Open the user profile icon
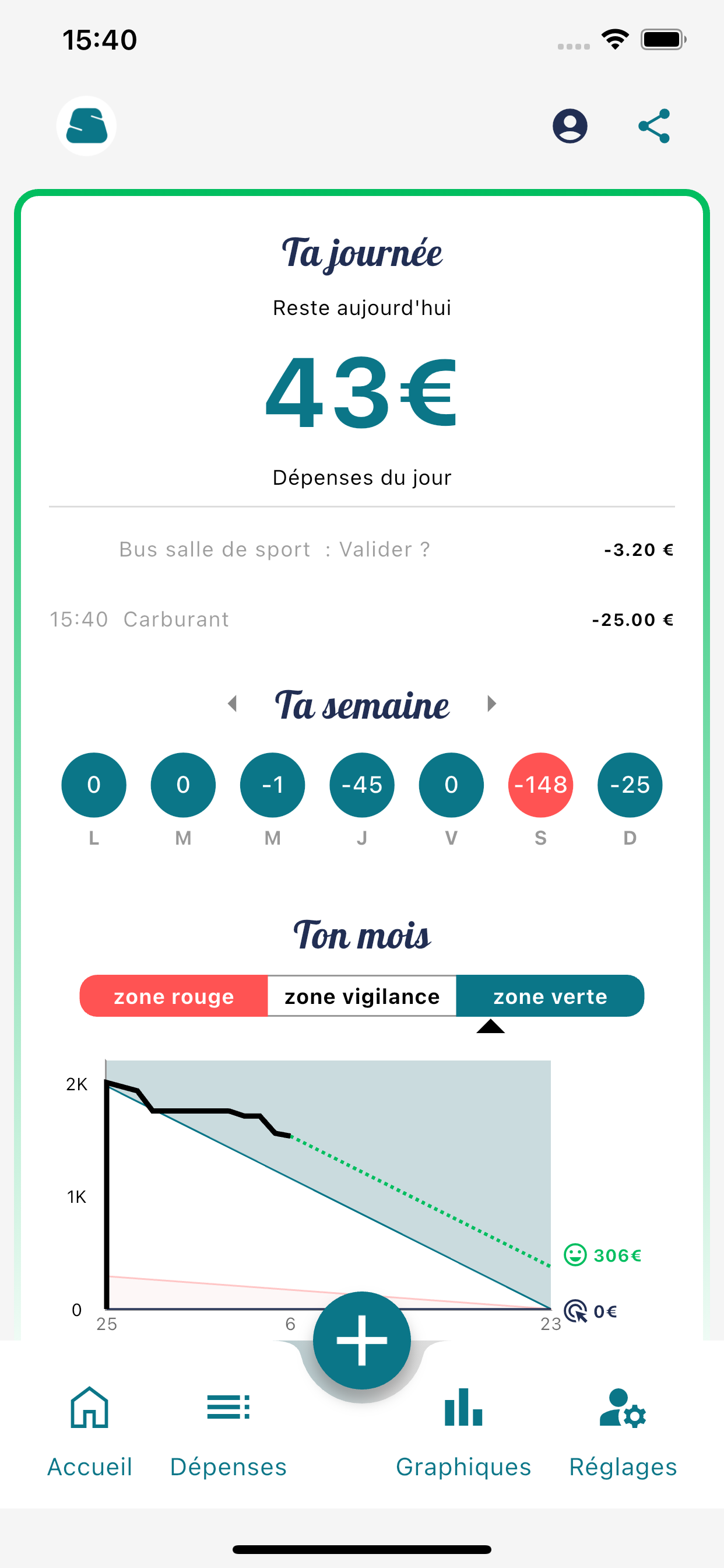724x1568 pixels. [x=570, y=126]
